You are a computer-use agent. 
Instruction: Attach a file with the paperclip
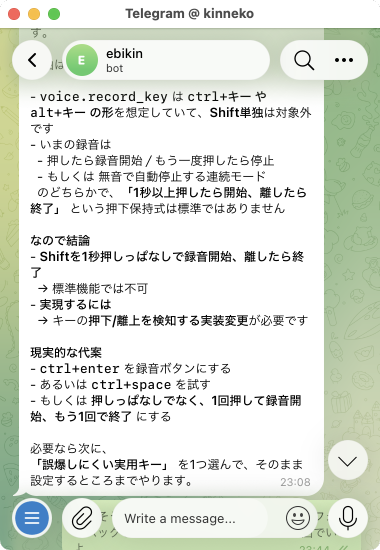pyautogui.click(x=82, y=518)
